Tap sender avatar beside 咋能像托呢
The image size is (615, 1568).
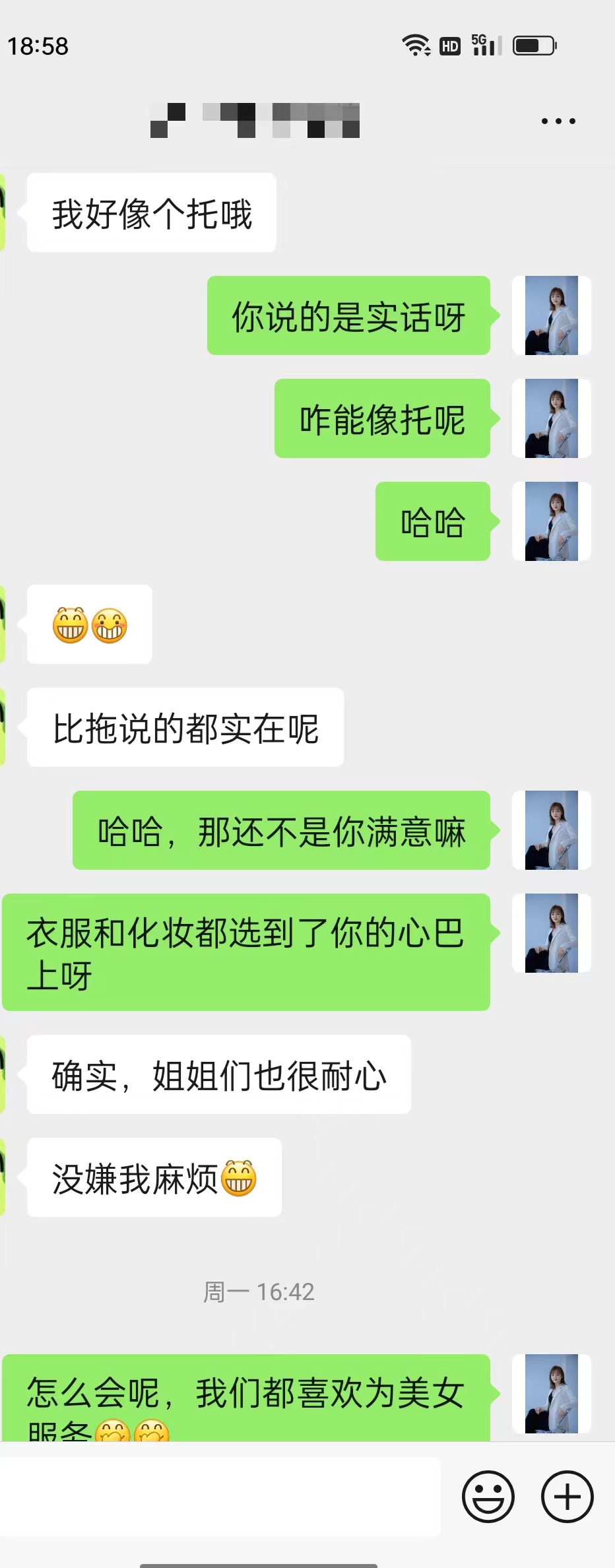pos(551,418)
